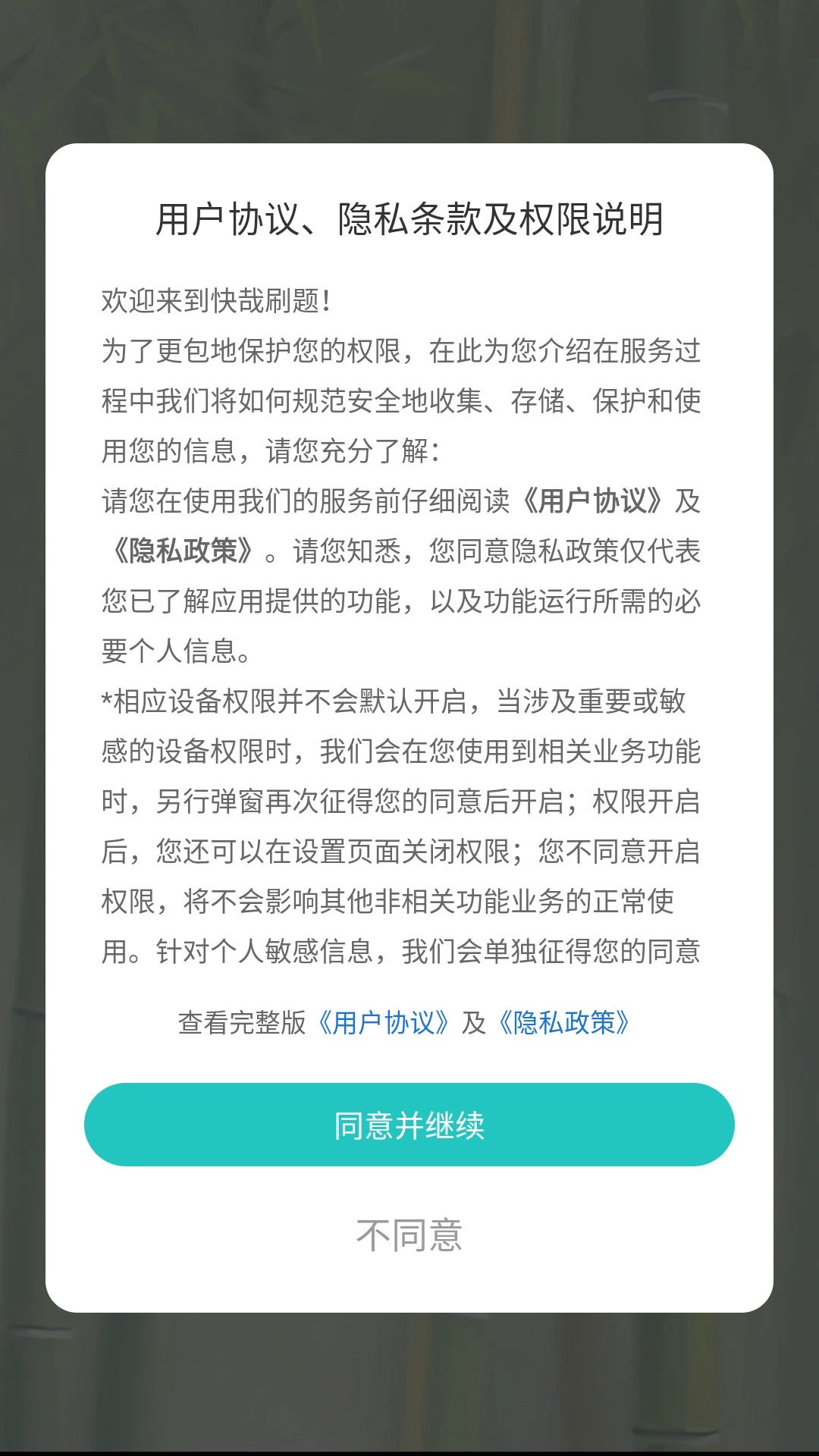Decline with 不同意
This screenshot has height=1456, width=819.
tap(409, 1235)
